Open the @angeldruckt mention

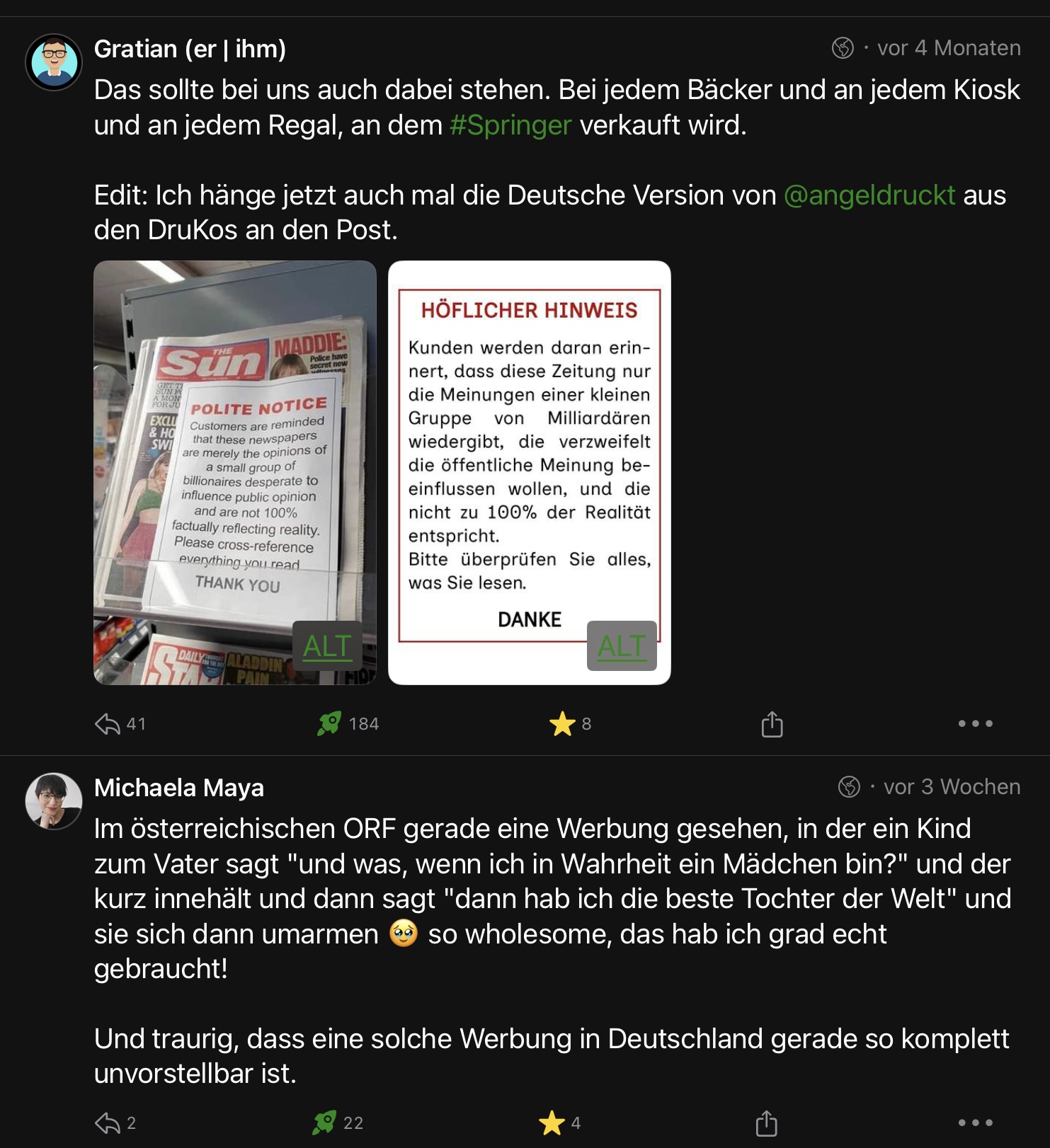[869, 195]
